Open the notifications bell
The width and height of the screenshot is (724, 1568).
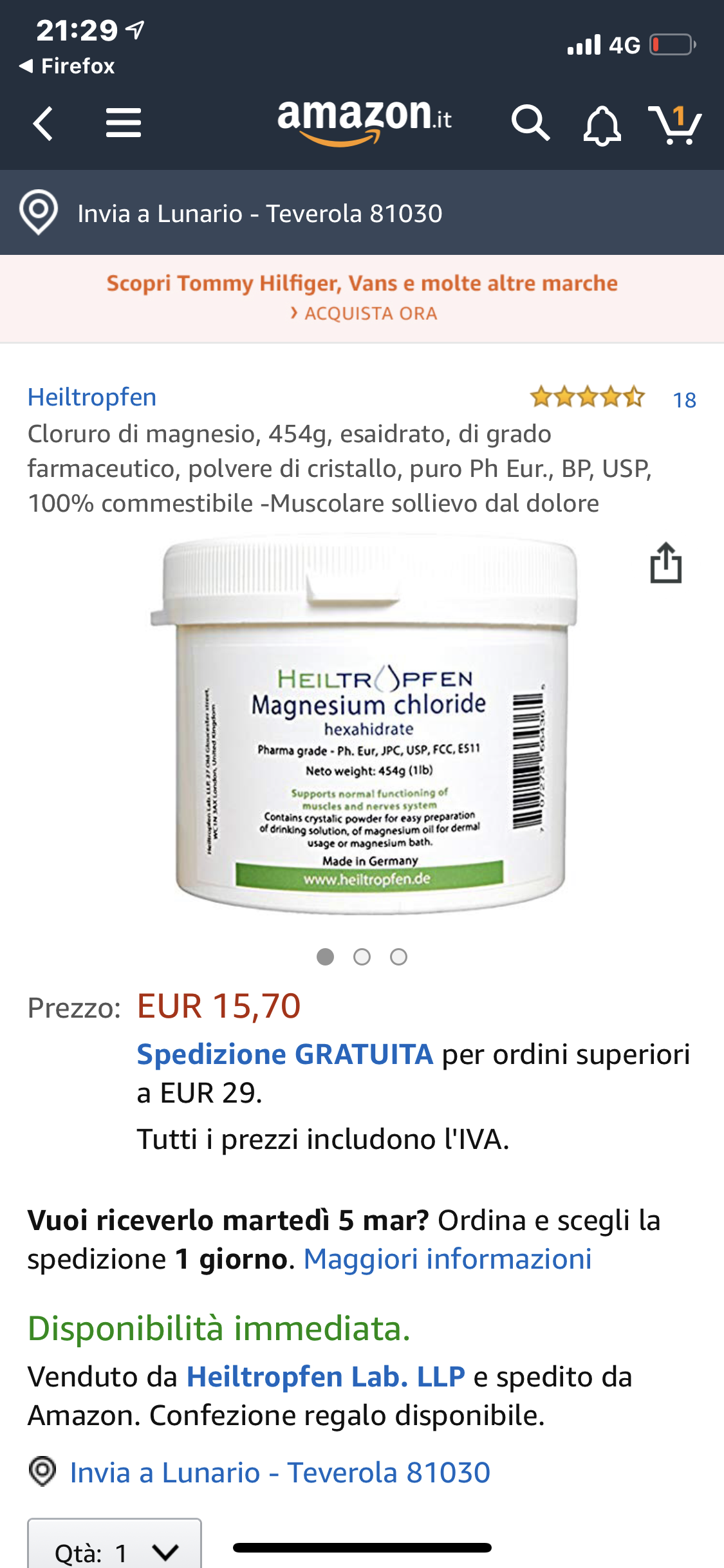point(602,126)
